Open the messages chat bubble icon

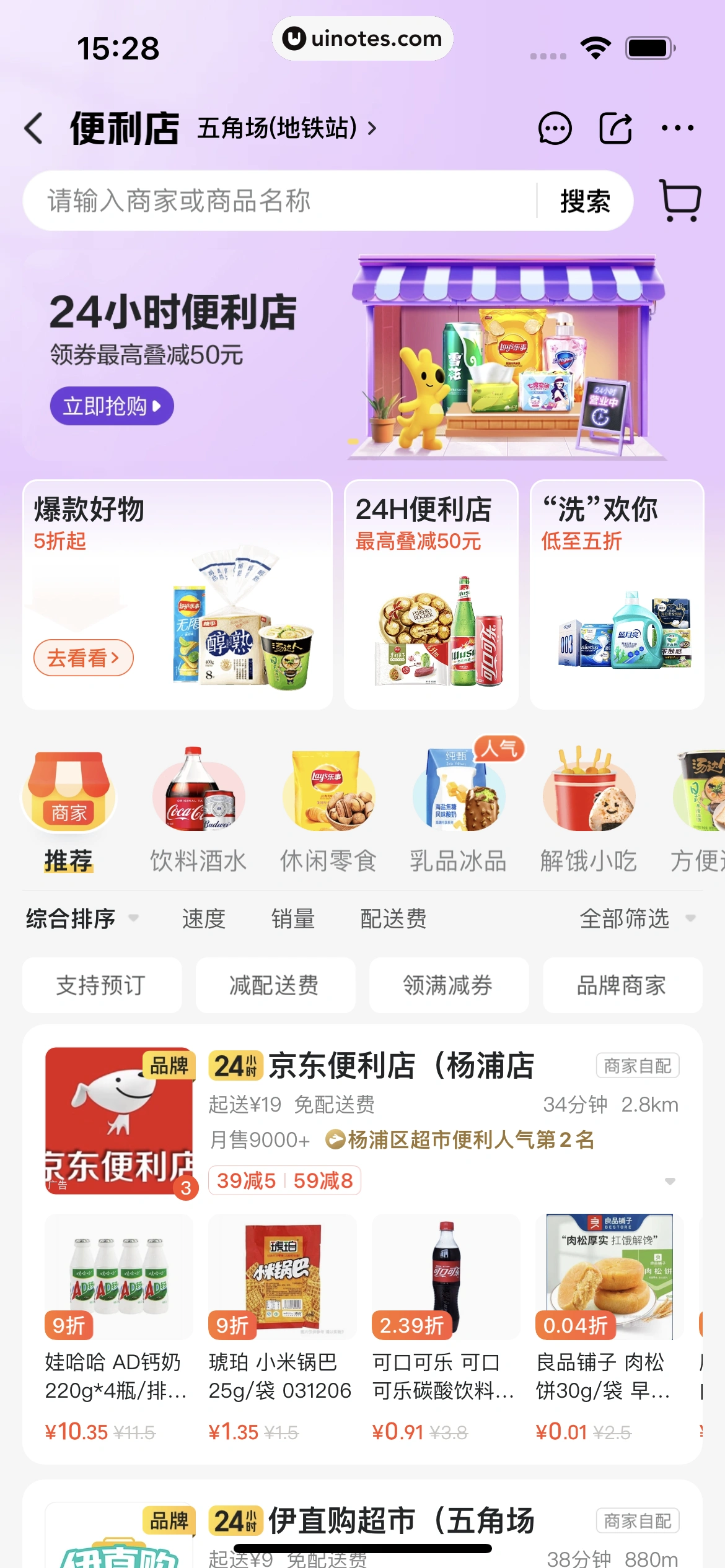coord(555,129)
